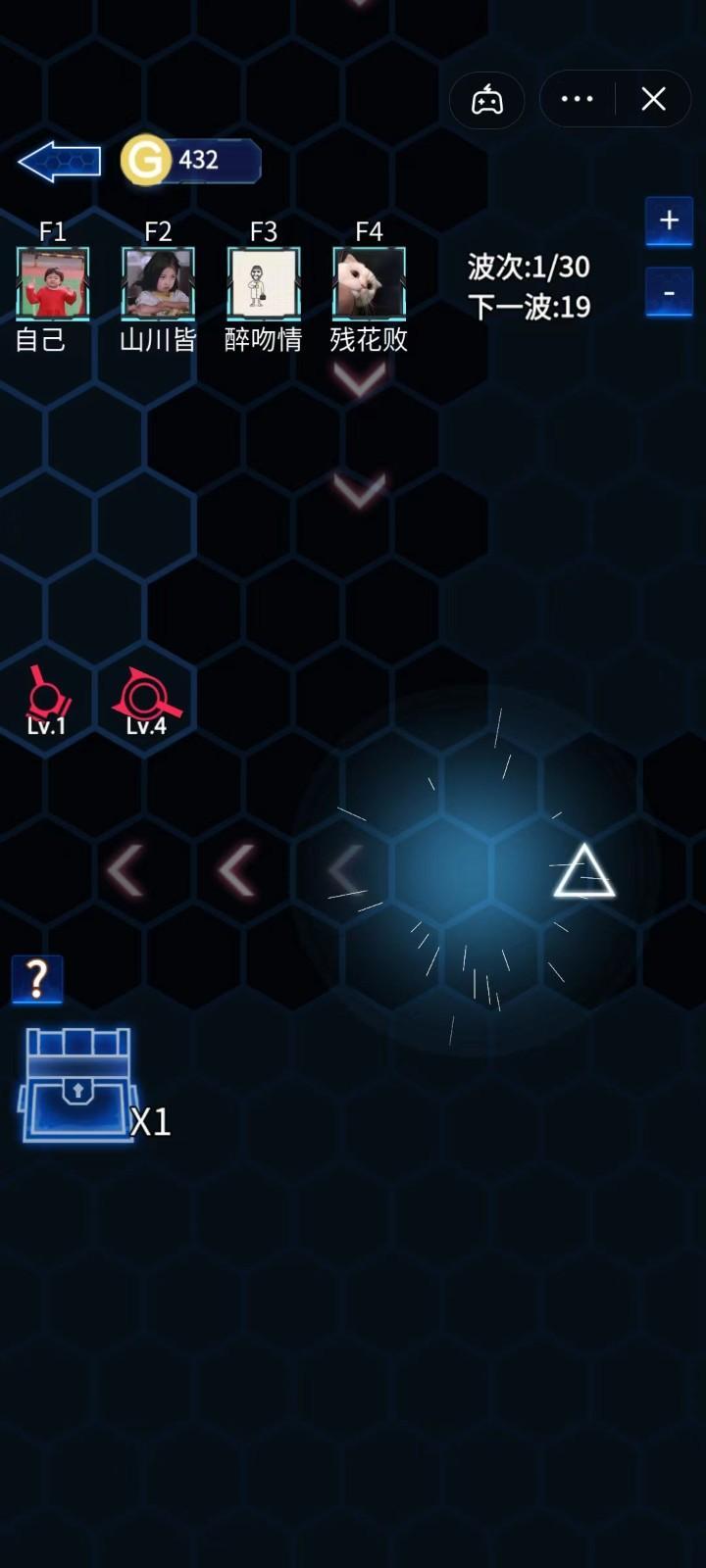Zoom out with the minus button
The image size is (706, 1568).
click(669, 293)
